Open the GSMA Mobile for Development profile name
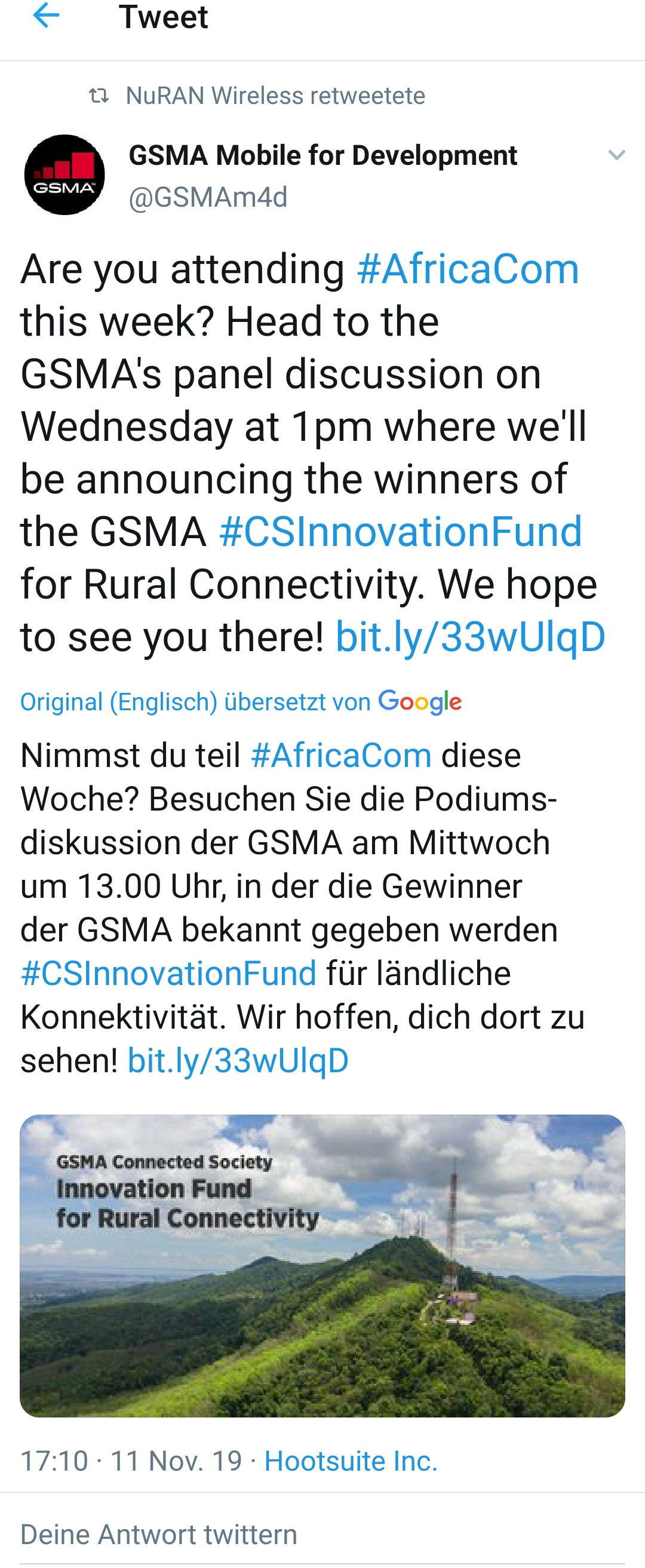Image resolution: width=645 pixels, height=1568 pixels. pos(322,155)
